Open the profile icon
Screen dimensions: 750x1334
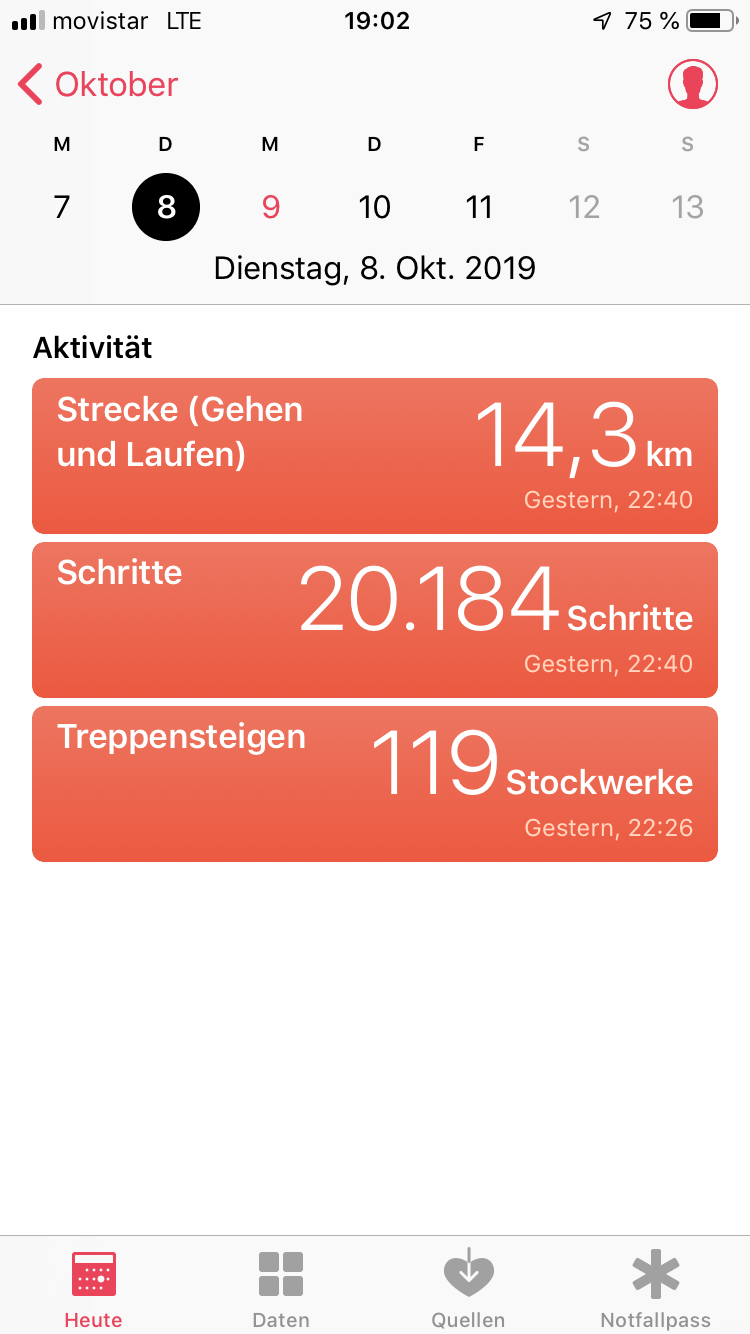(x=692, y=85)
